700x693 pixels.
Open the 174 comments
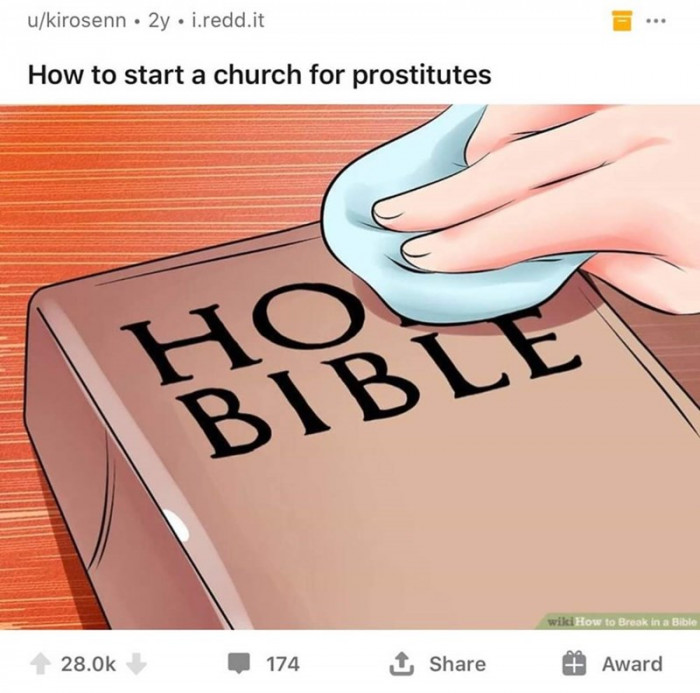[x=263, y=663]
